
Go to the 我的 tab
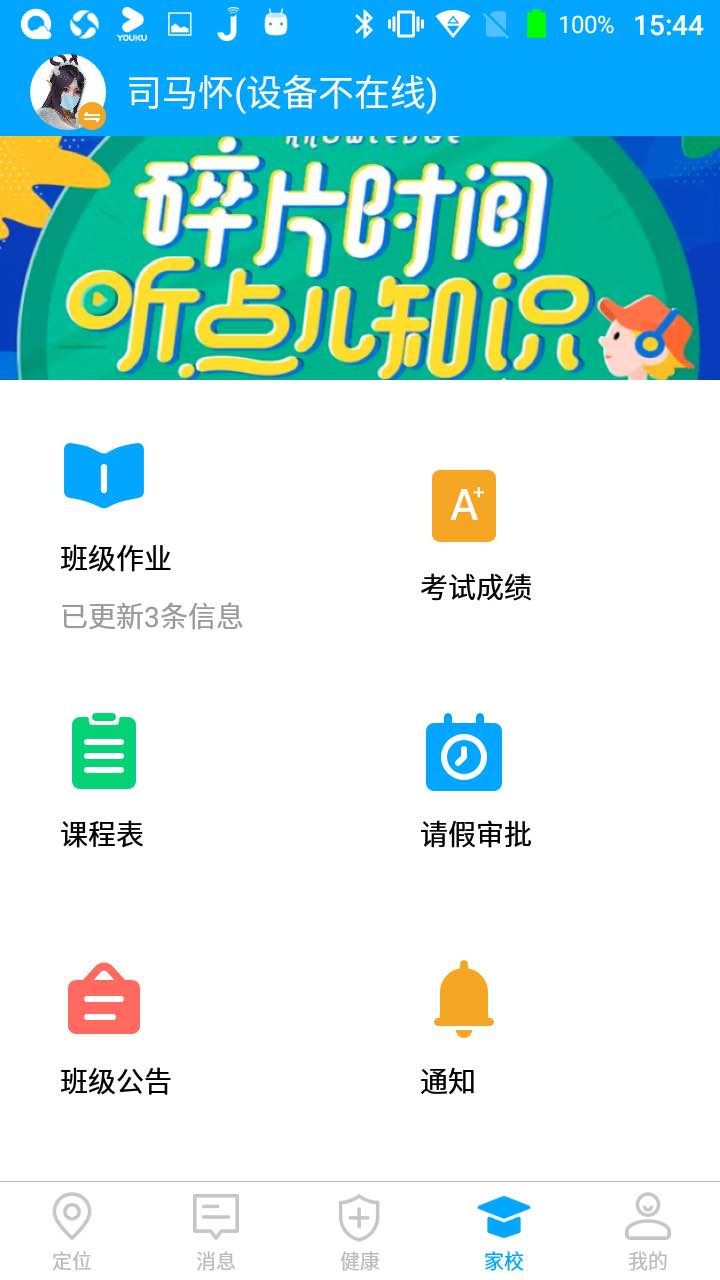point(648,1232)
